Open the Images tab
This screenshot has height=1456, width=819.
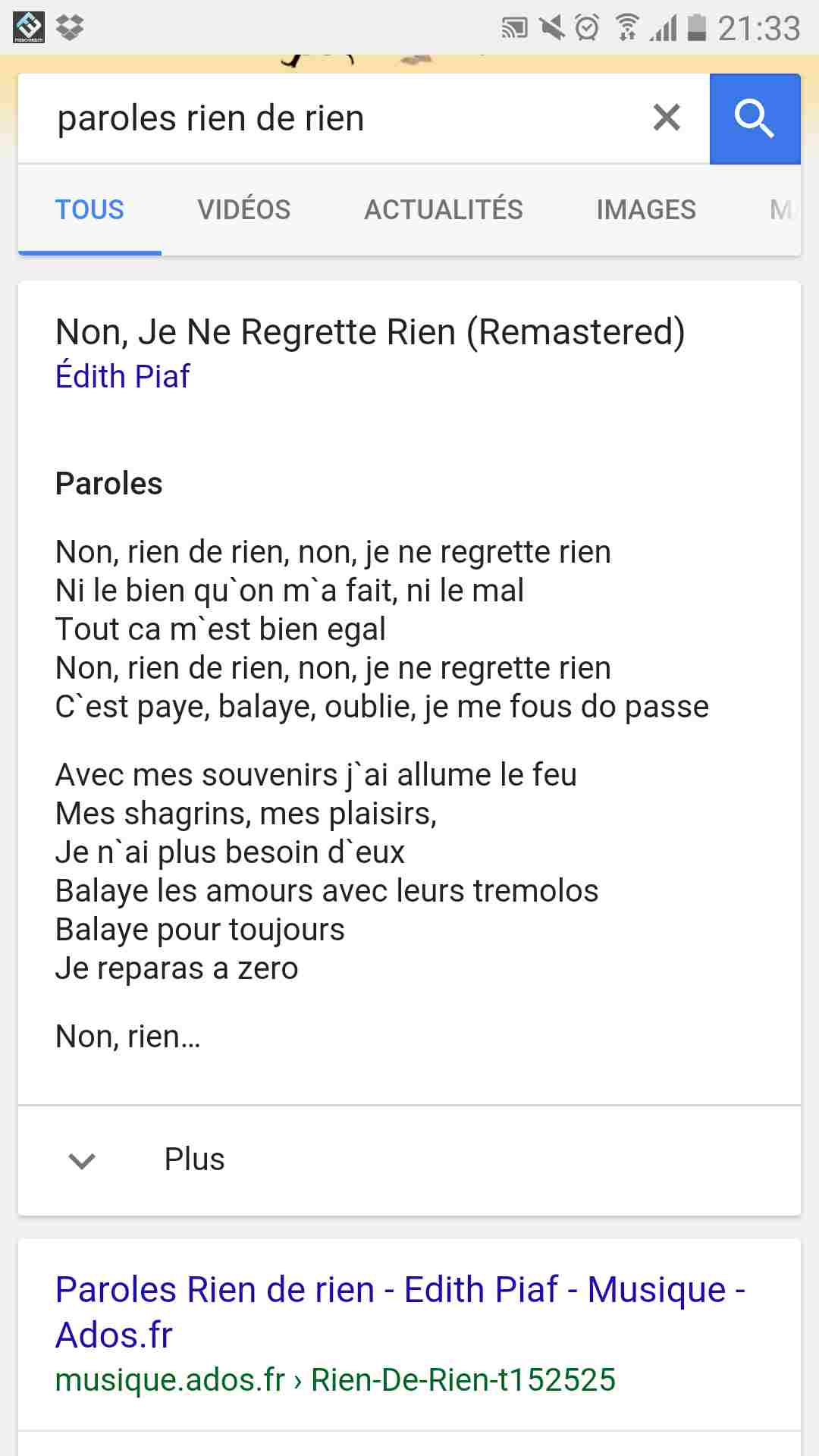click(x=646, y=210)
